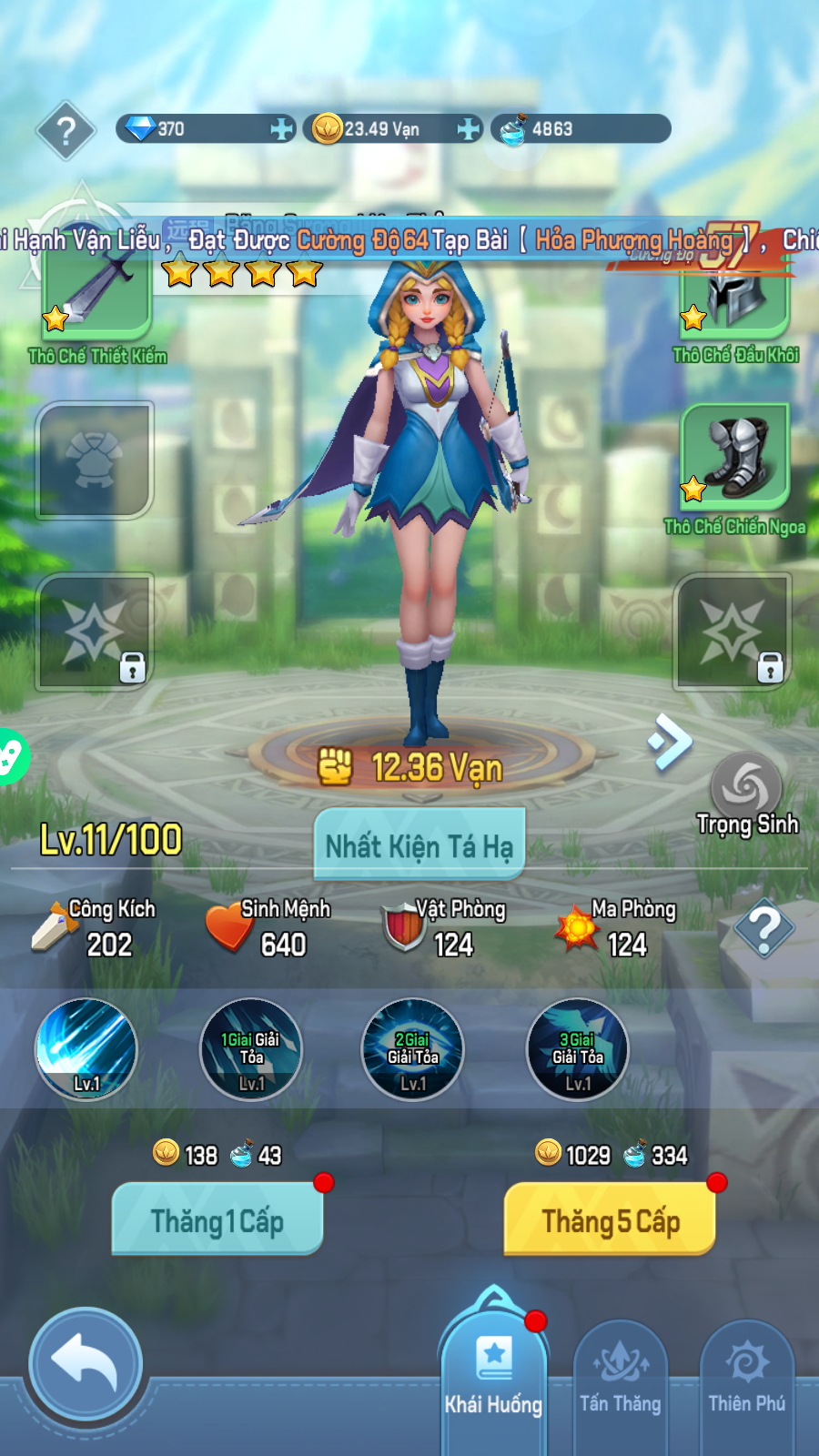View the first Lv.1 skill icon
819x1456 pixels.
[x=86, y=1049]
